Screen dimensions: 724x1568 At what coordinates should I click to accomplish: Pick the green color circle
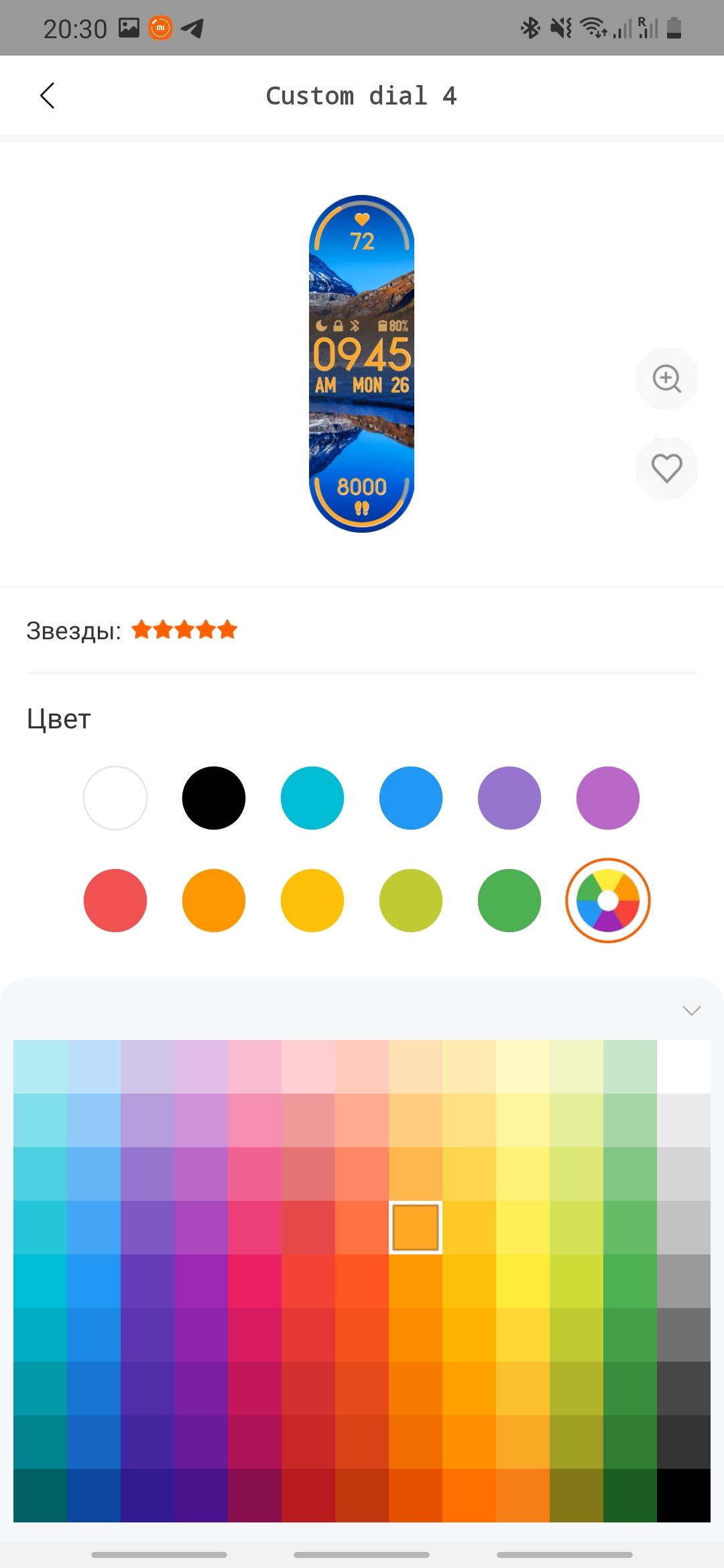coord(509,901)
